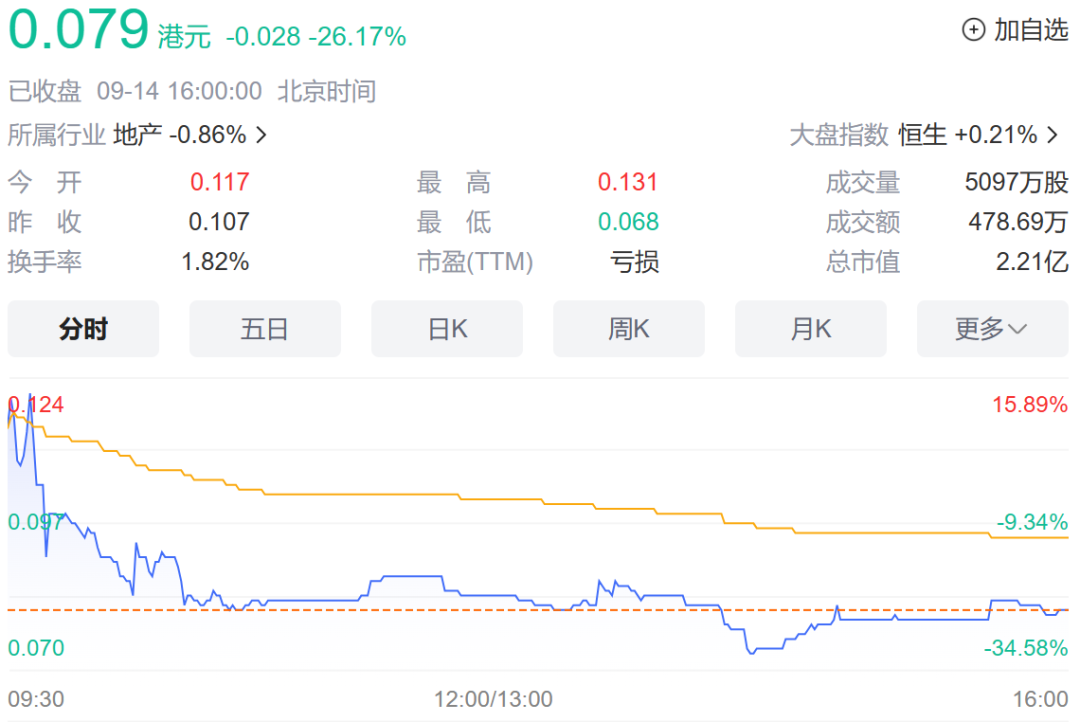The height and width of the screenshot is (722, 1080).
Task: Switch to the 分时 chart tab
Action: (x=83, y=329)
